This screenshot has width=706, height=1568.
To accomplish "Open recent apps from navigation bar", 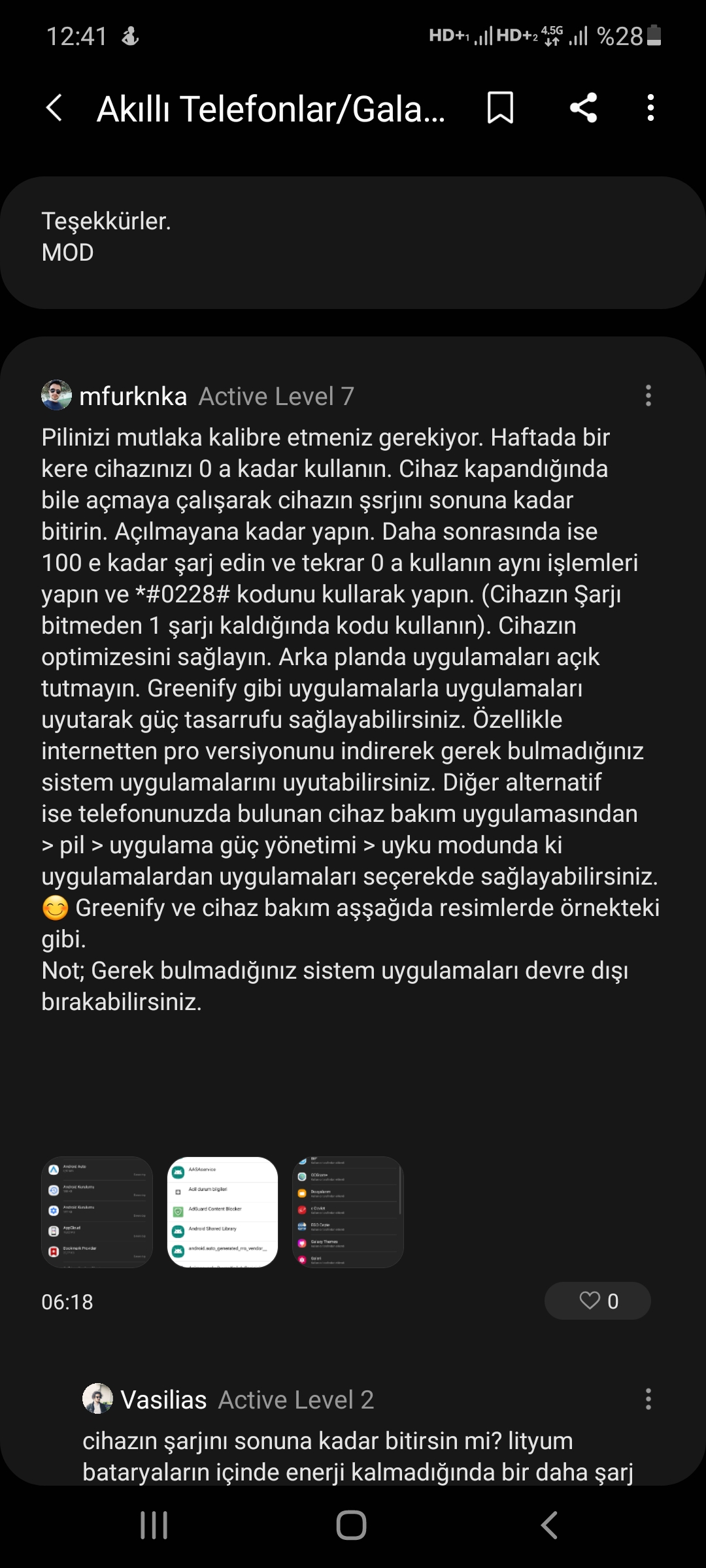I will coord(154,1526).
